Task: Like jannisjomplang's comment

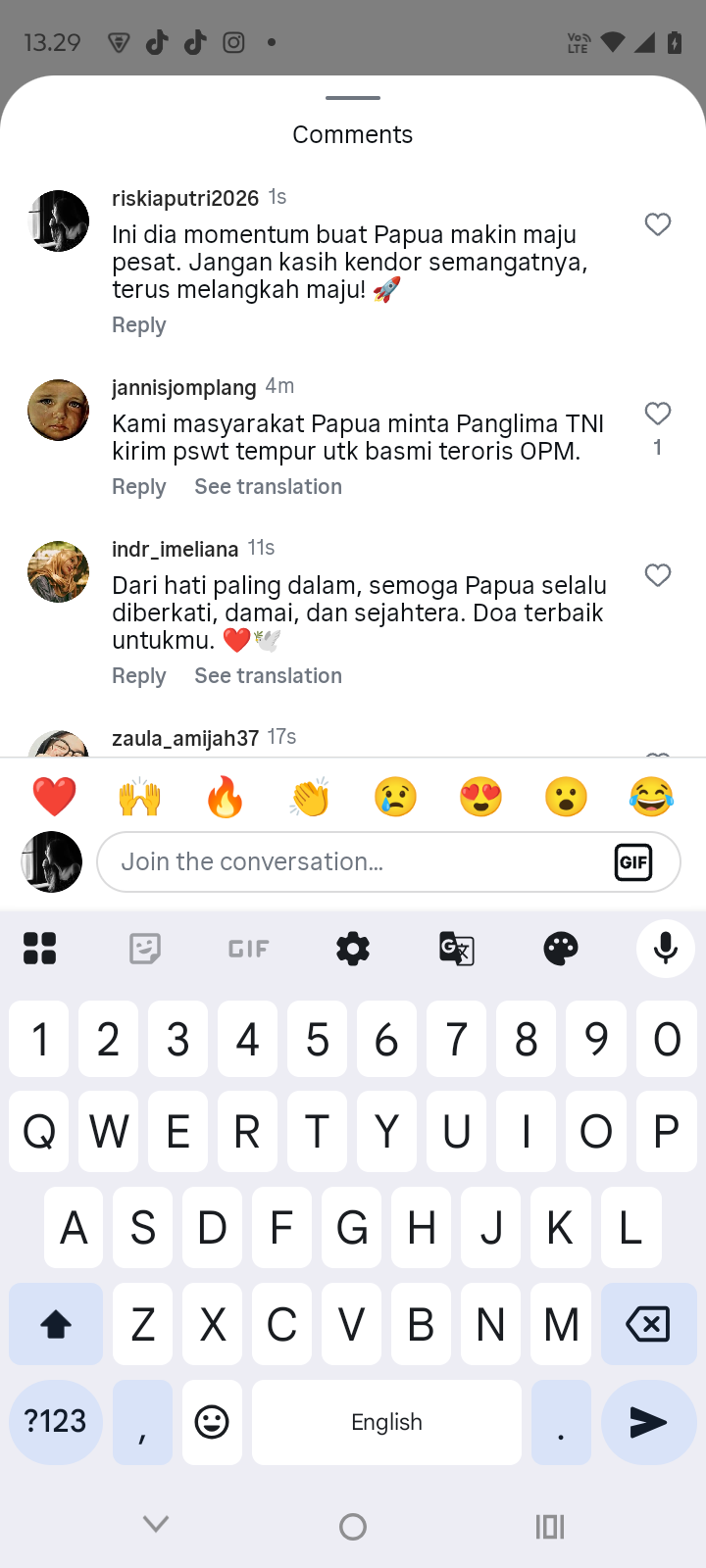Action: [x=657, y=414]
